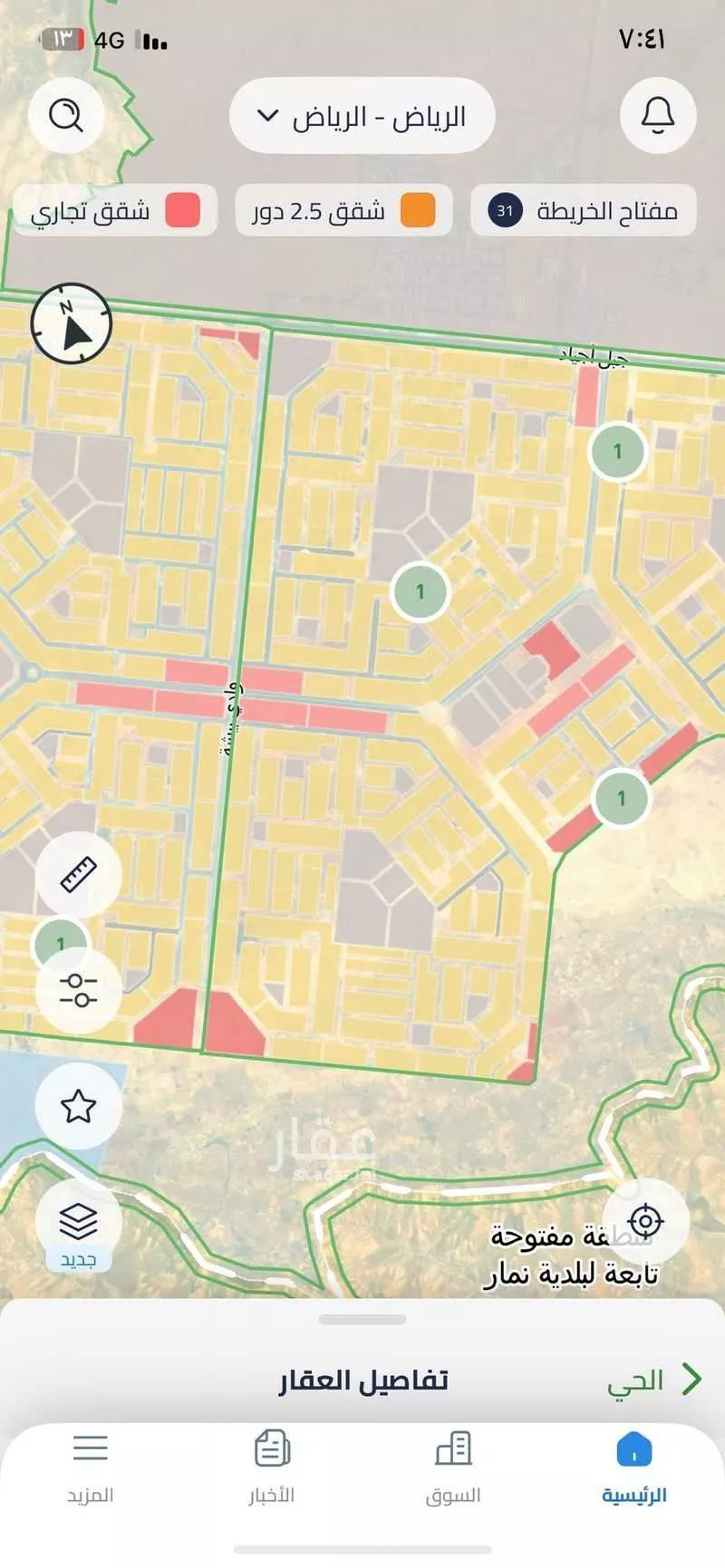Open the notifications bell

(x=658, y=115)
